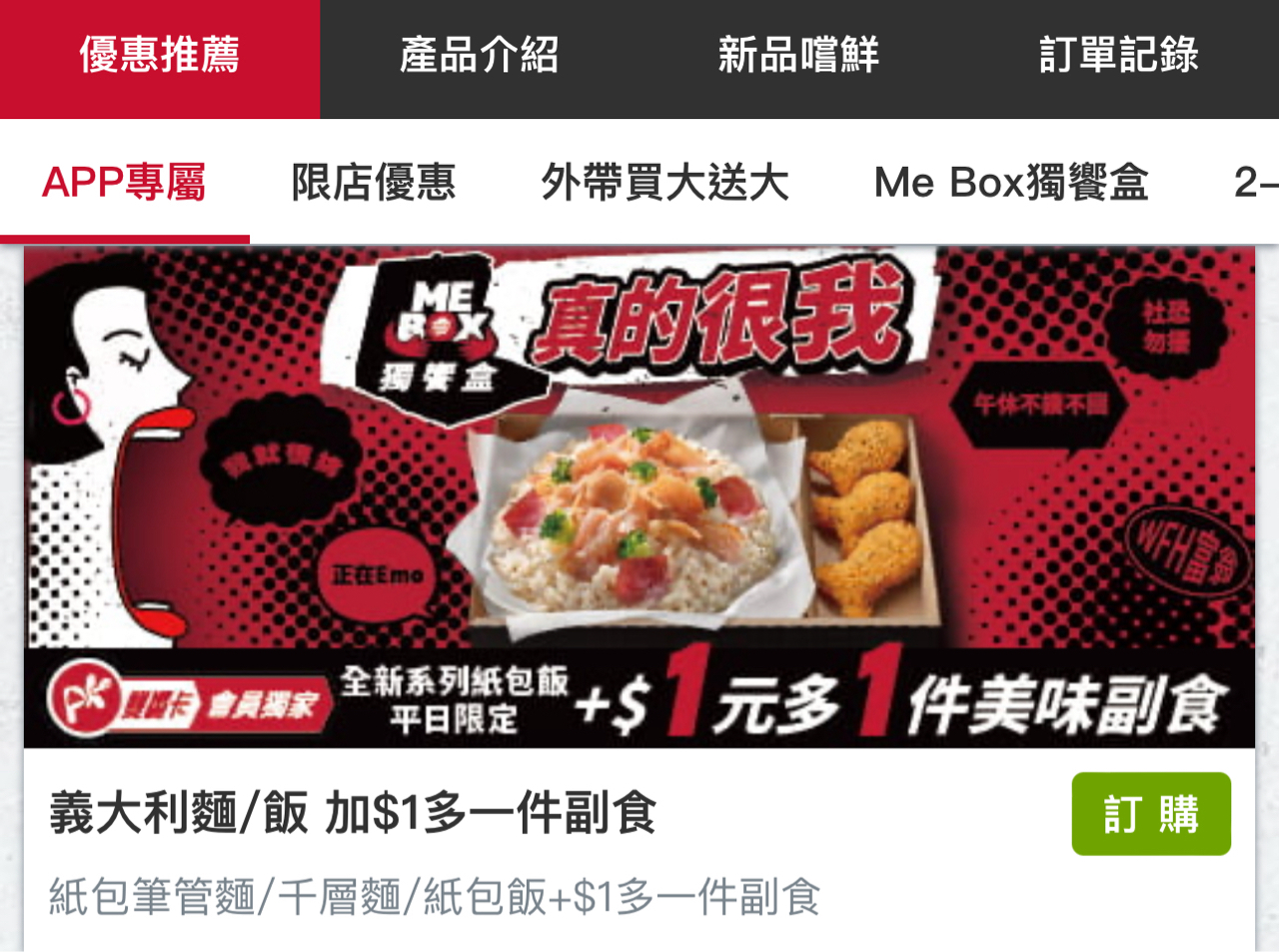1279x952 pixels.
Task: Switch to the 優惠推薦 tab
Action: (x=160, y=56)
